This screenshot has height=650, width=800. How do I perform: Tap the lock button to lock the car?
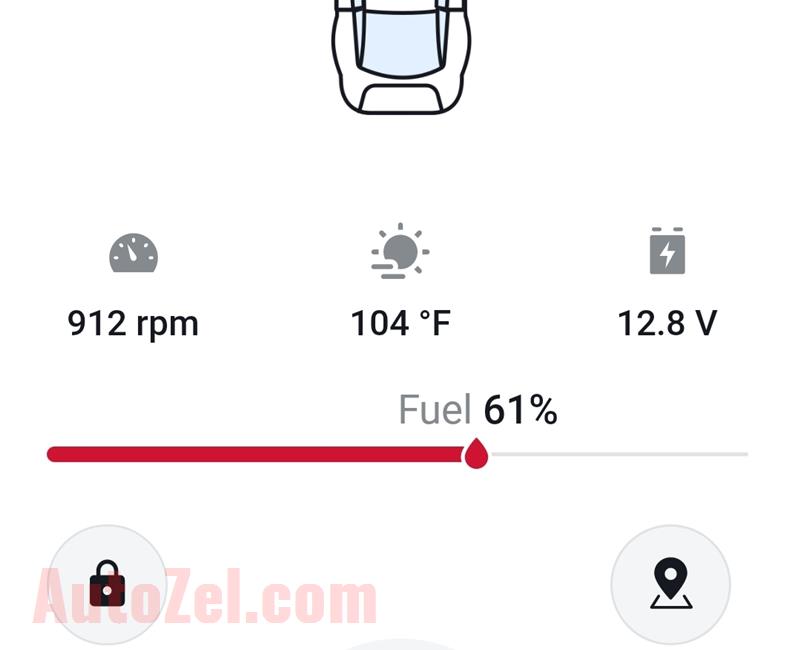108,584
